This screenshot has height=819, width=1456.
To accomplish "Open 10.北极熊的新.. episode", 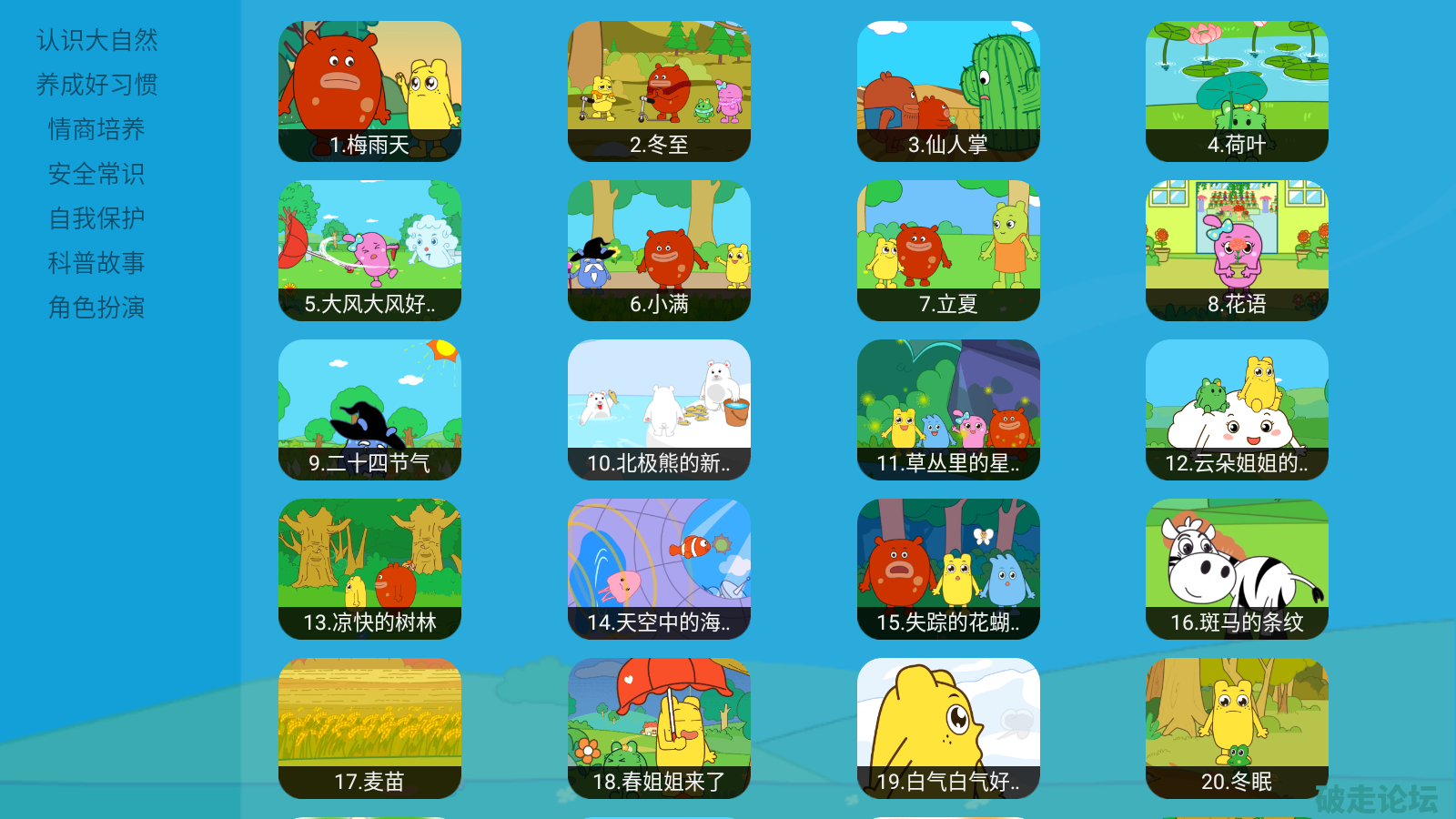I will (659, 409).
